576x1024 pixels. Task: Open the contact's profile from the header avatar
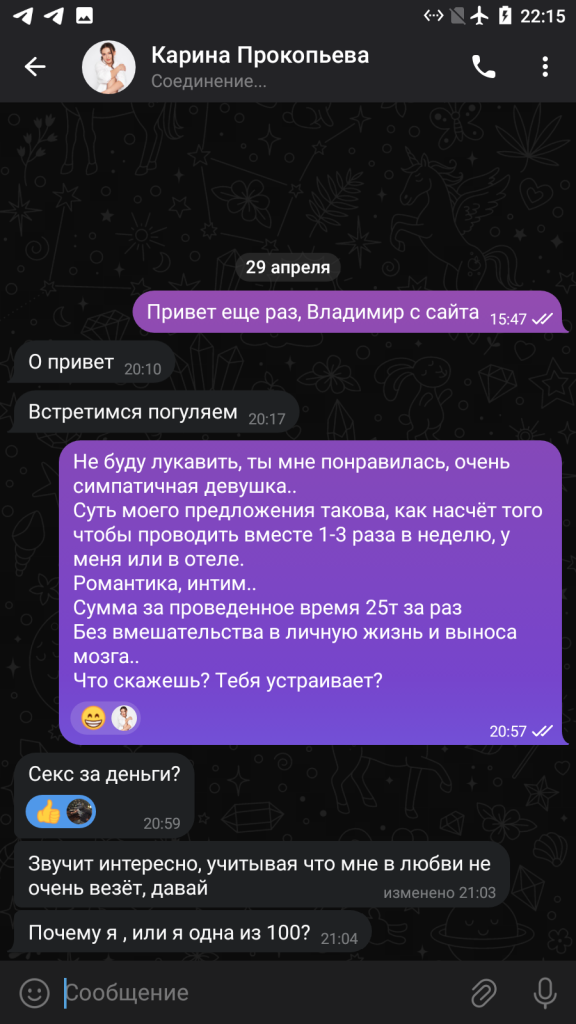tap(108, 67)
